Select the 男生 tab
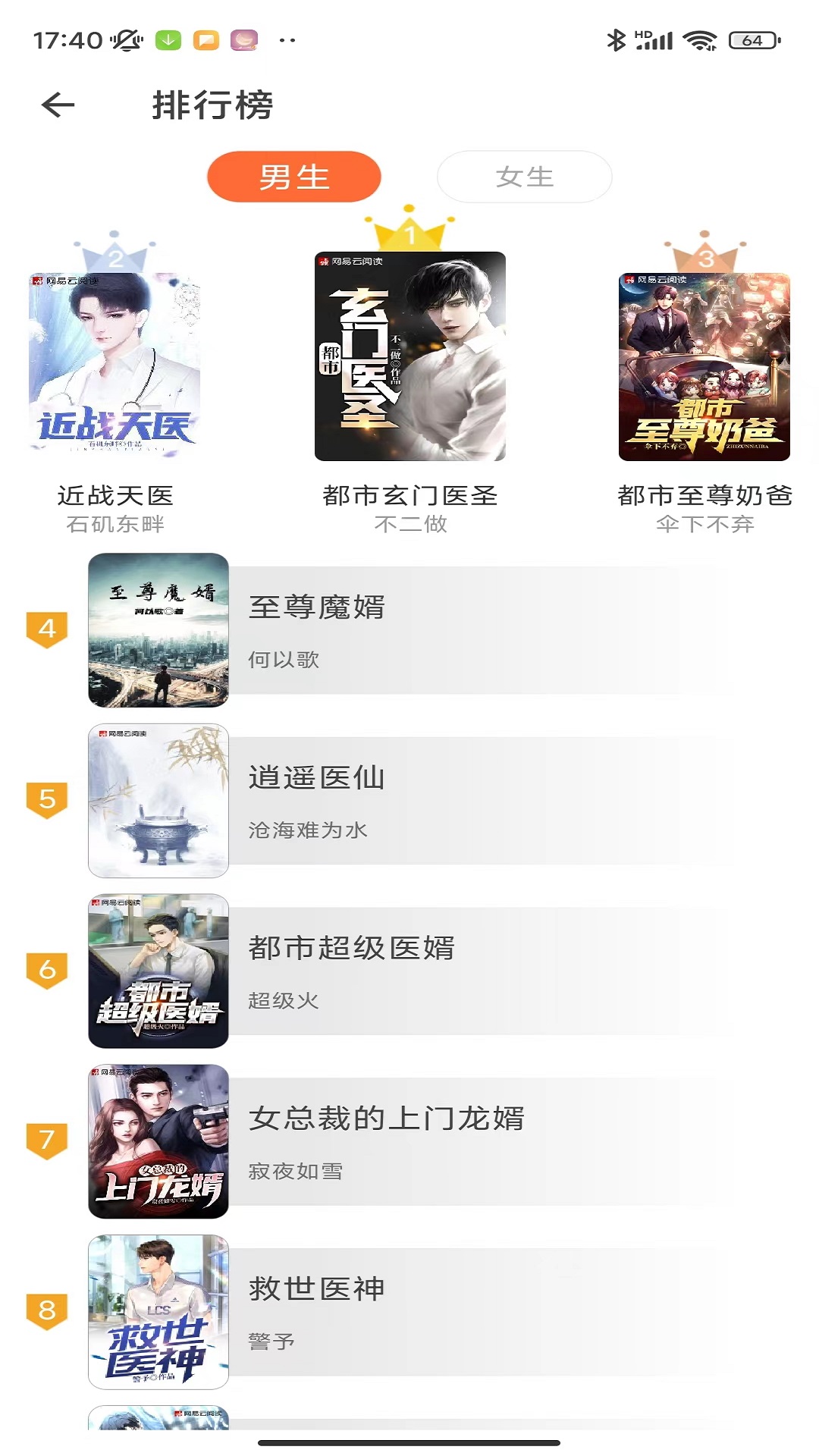Screen dimensions: 819x1456 295,176
